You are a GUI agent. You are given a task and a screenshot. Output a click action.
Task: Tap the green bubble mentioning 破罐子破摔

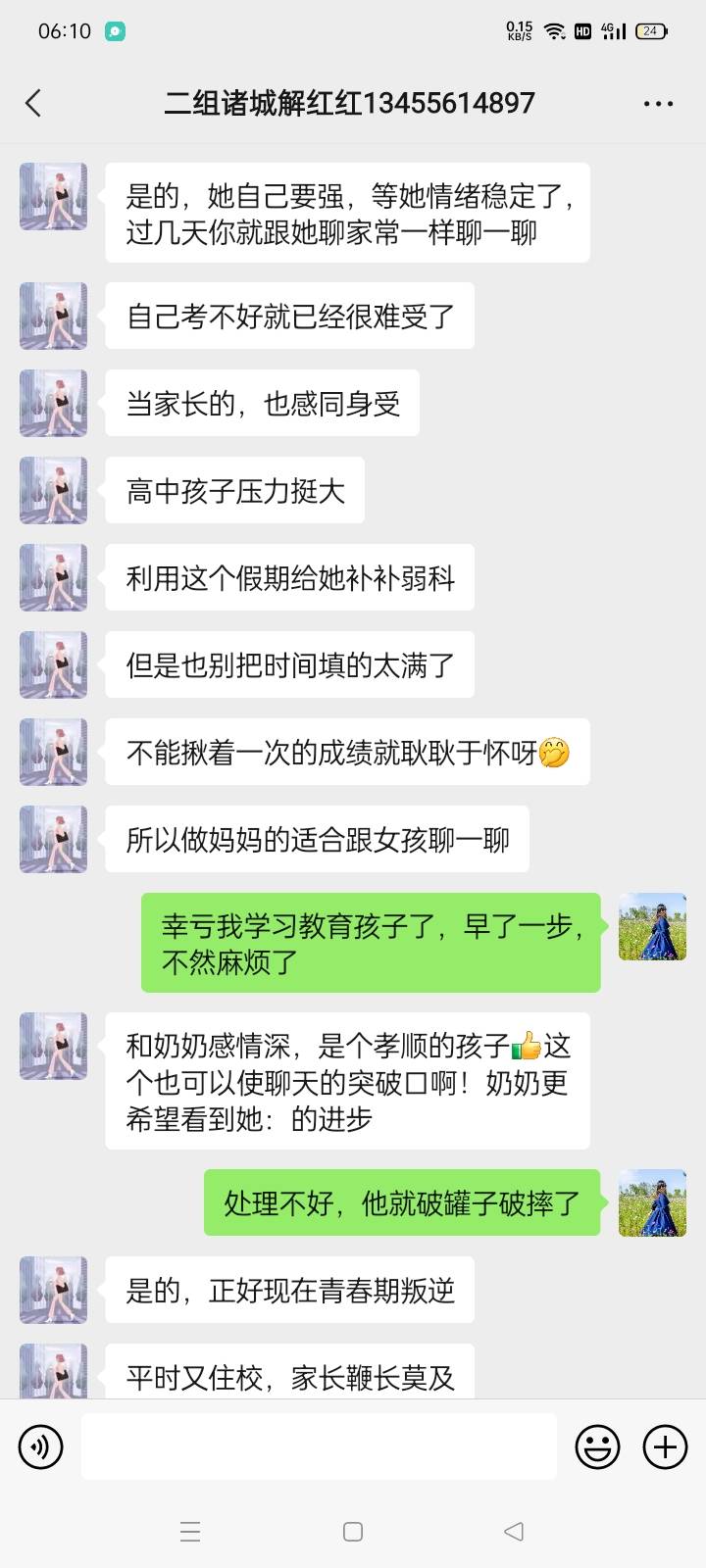coord(400,1202)
